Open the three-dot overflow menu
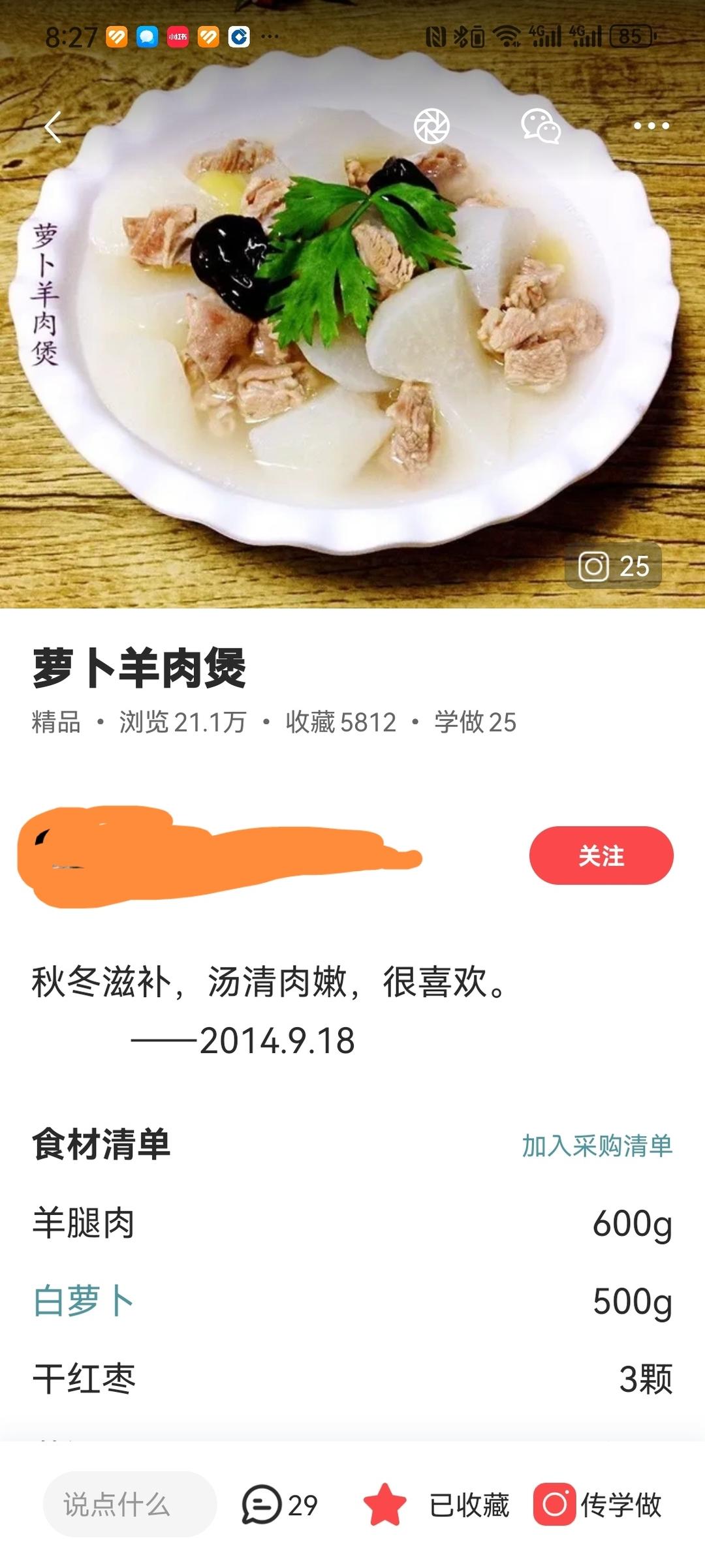705x1568 pixels. 651,126
